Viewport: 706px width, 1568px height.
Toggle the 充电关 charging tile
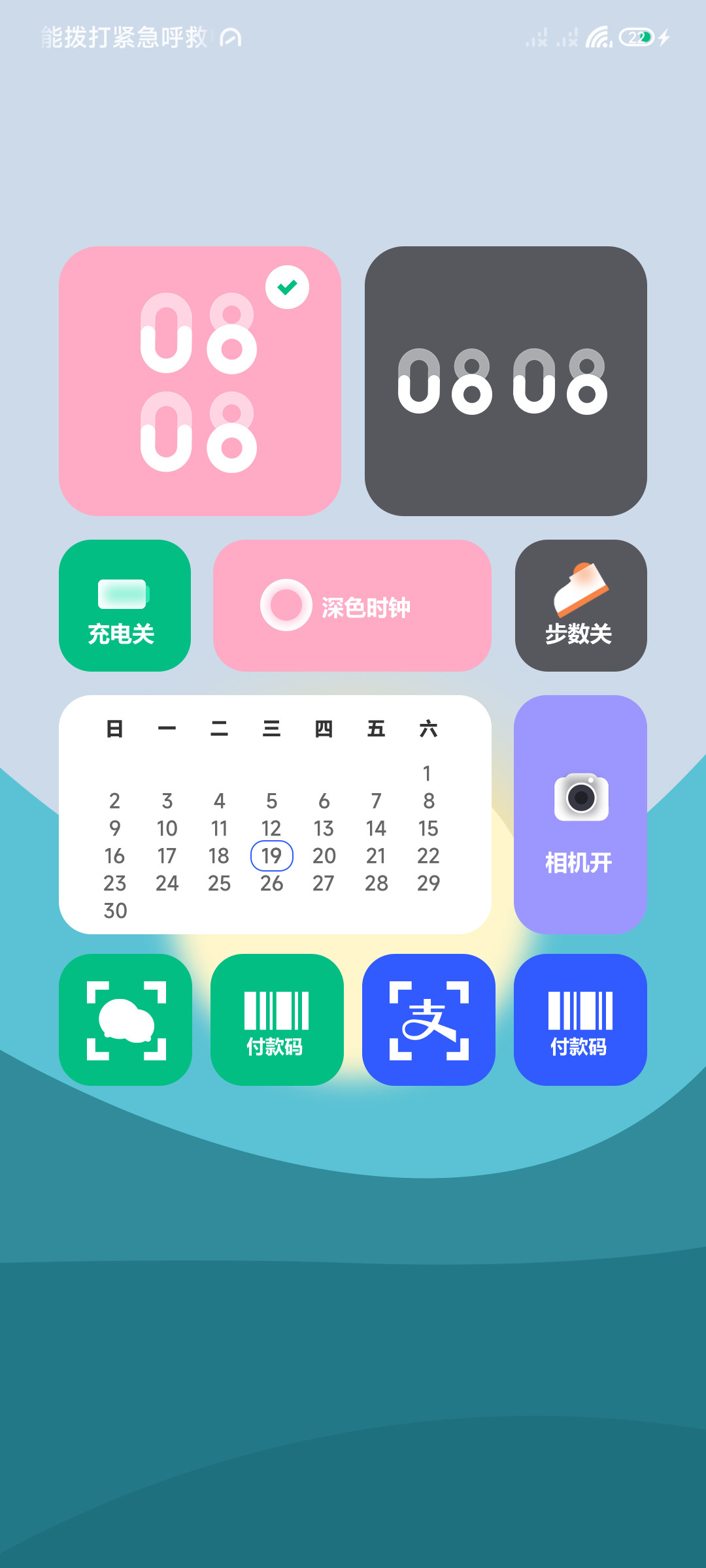tap(125, 606)
